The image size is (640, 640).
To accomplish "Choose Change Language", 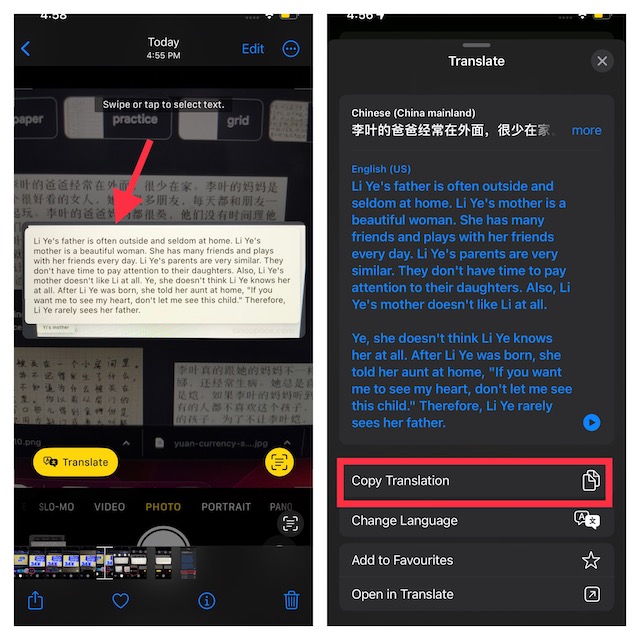I will point(475,521).
